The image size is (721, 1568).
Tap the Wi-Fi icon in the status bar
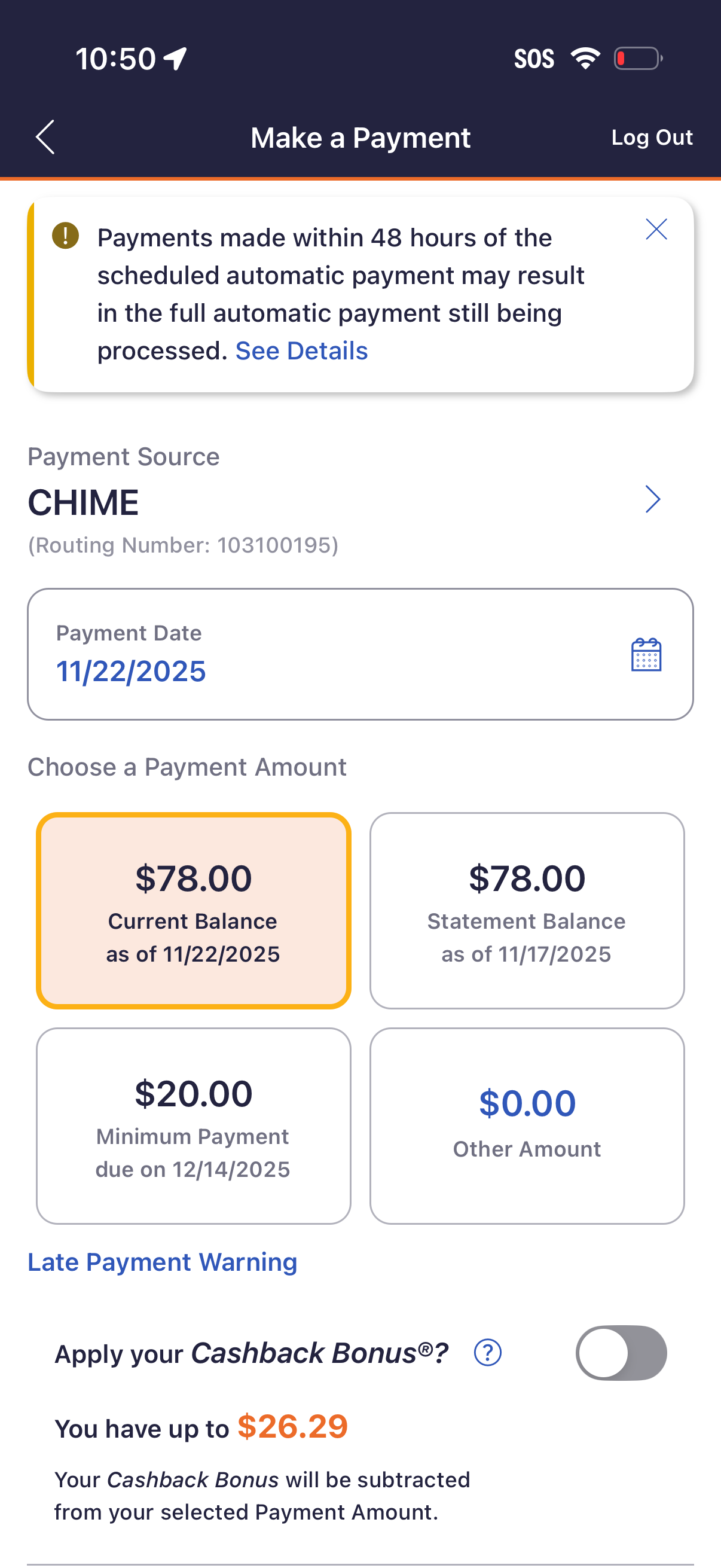click(x=585, y=57)
